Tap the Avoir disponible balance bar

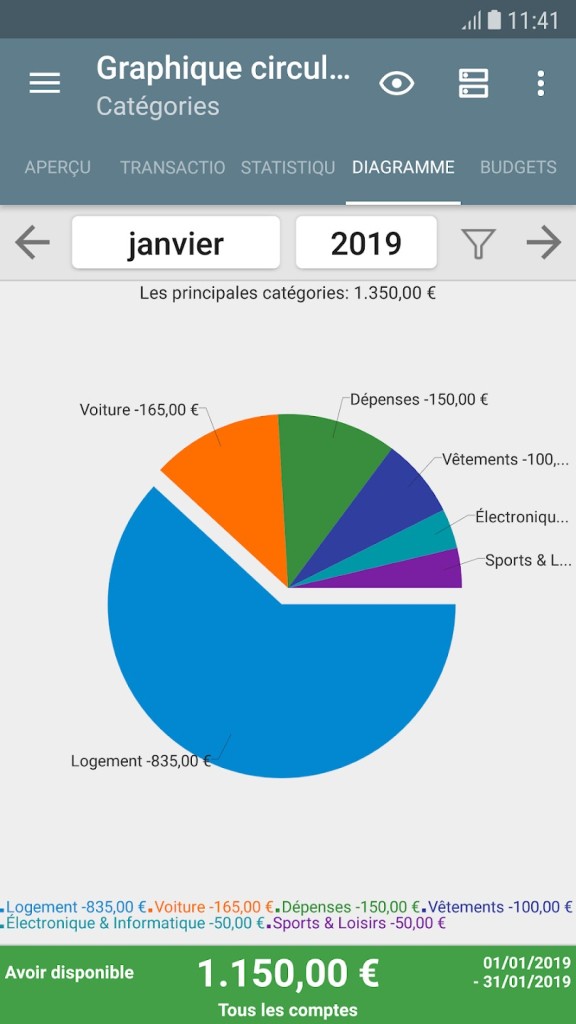pos(288,985)
